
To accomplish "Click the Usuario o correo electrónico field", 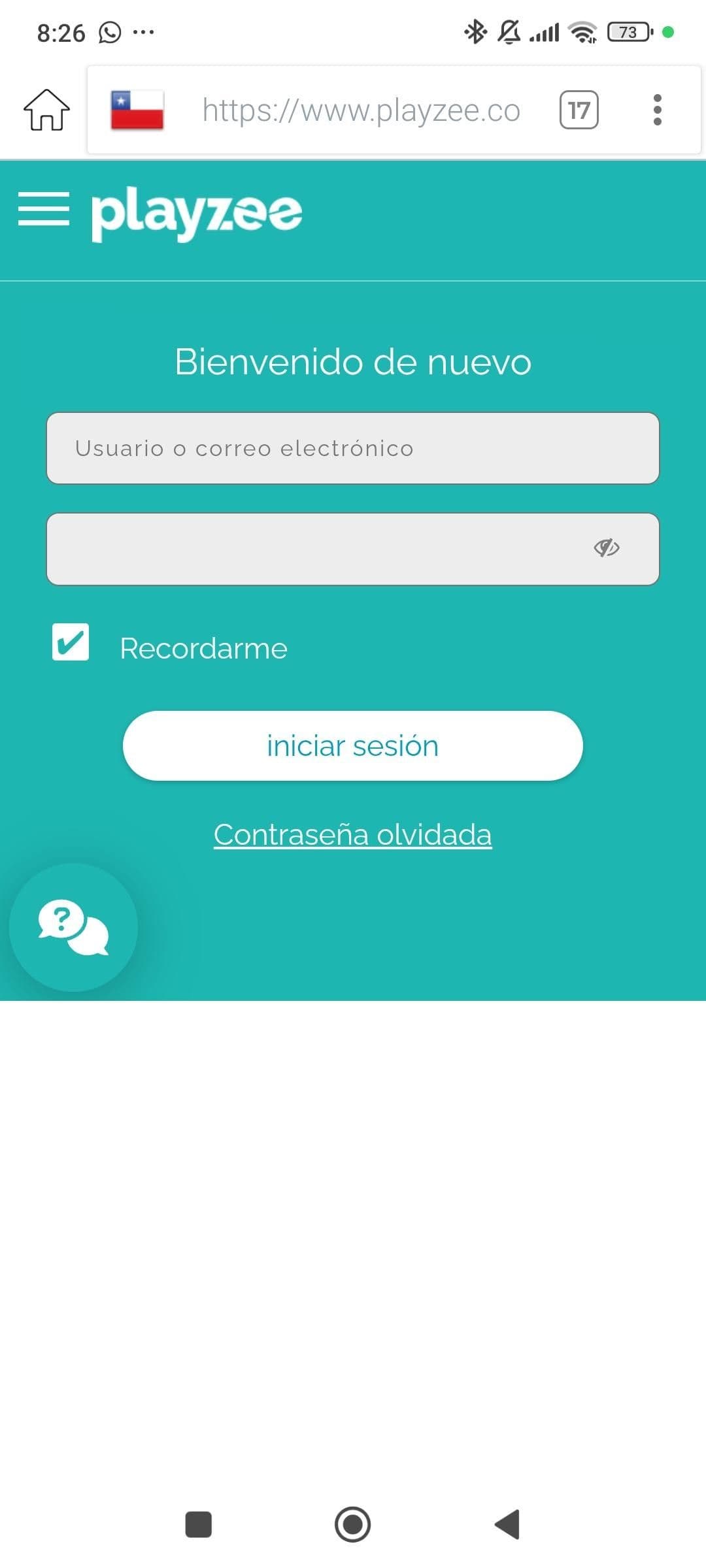I will click(353, 448).
